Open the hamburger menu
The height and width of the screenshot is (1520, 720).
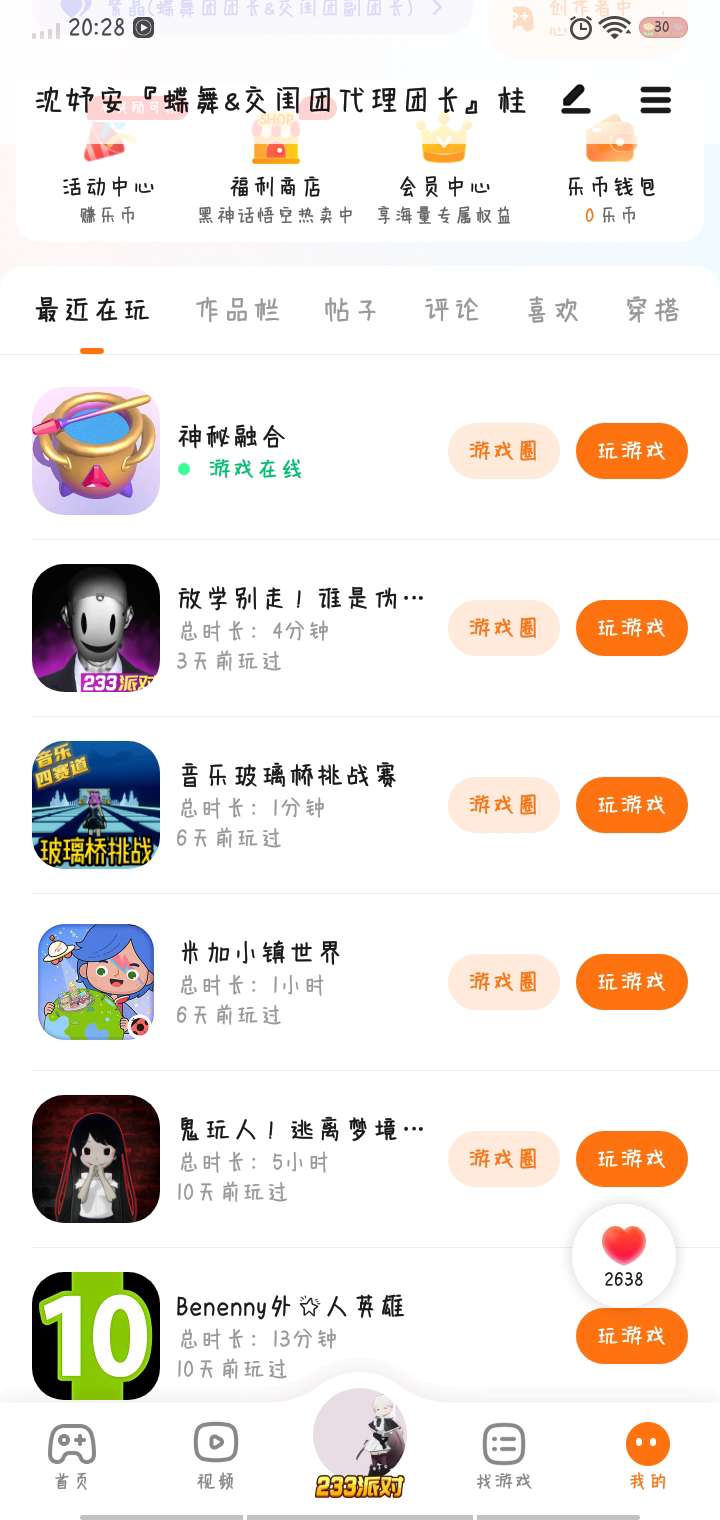click(655, 99)
